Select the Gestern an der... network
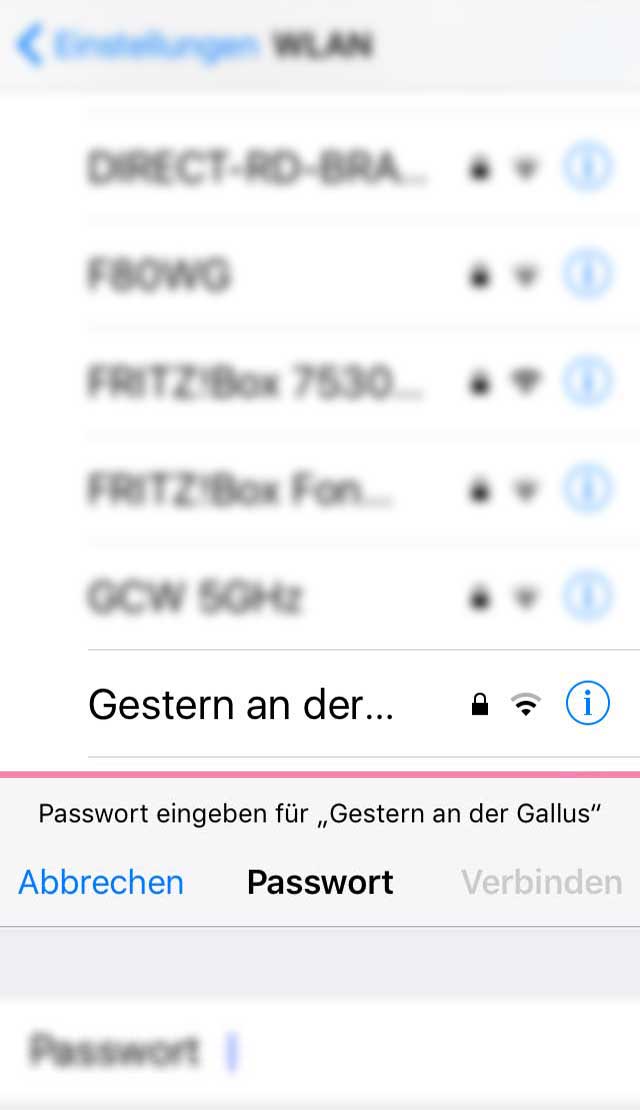The width and height of the screenshot is (640, 1110). (x=241, y=705)
